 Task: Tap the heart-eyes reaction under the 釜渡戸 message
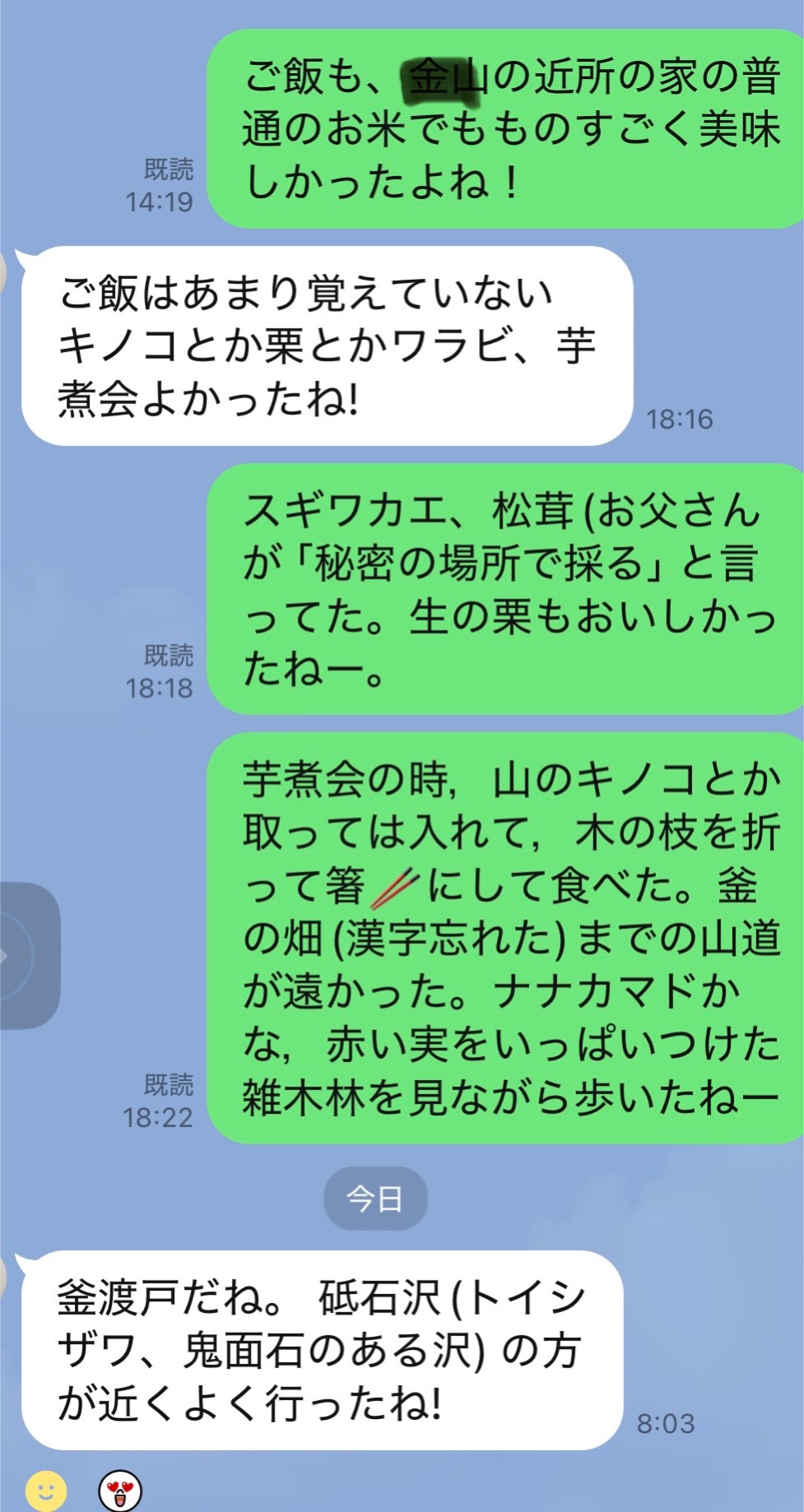point(120,1491)
